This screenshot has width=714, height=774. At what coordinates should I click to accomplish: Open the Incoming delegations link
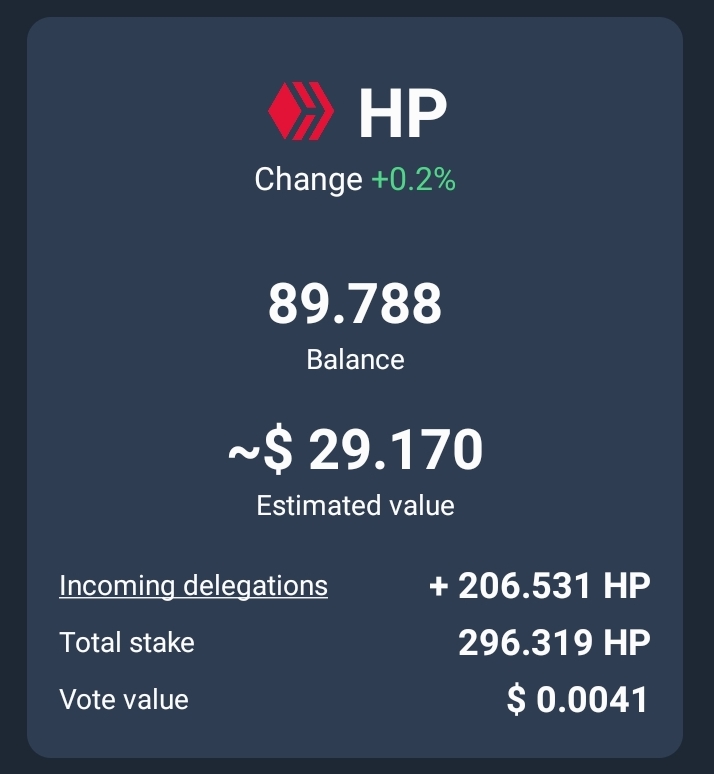(193, 586)
